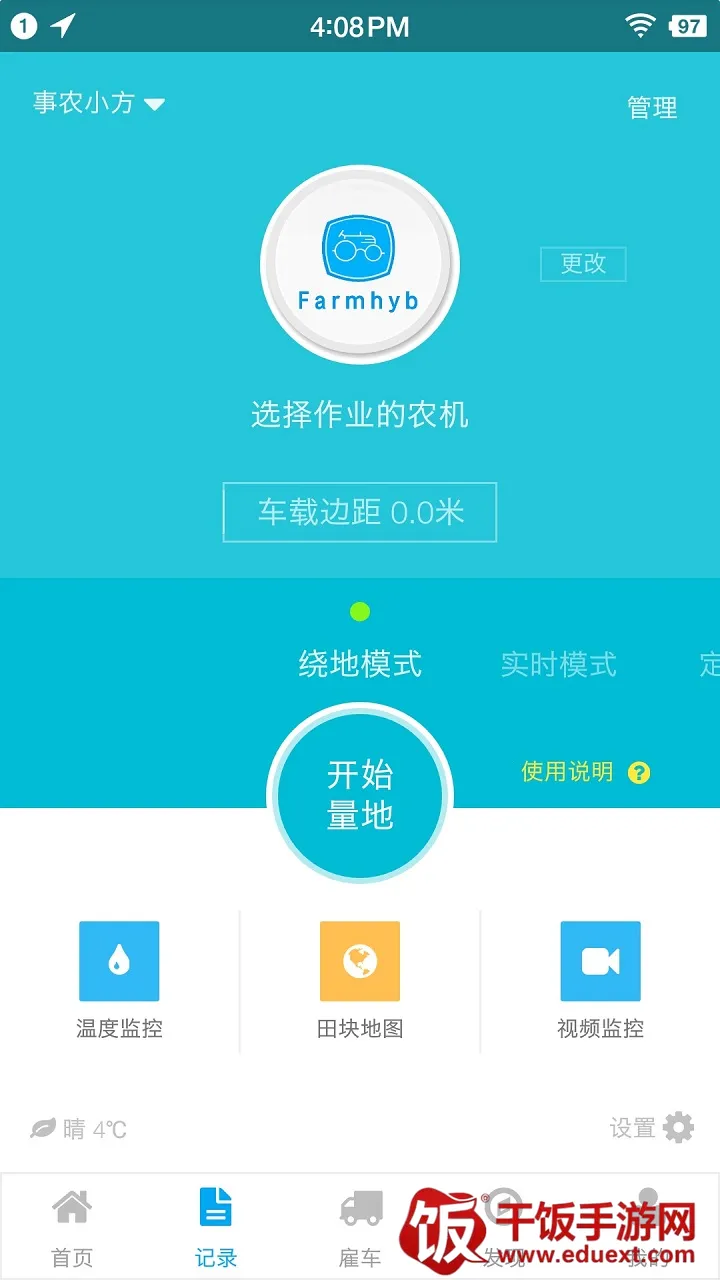Image resolution: width=720 pixels, height=1280 pixels.
Task: Open 设置 gear
Action: (677, 1128)
